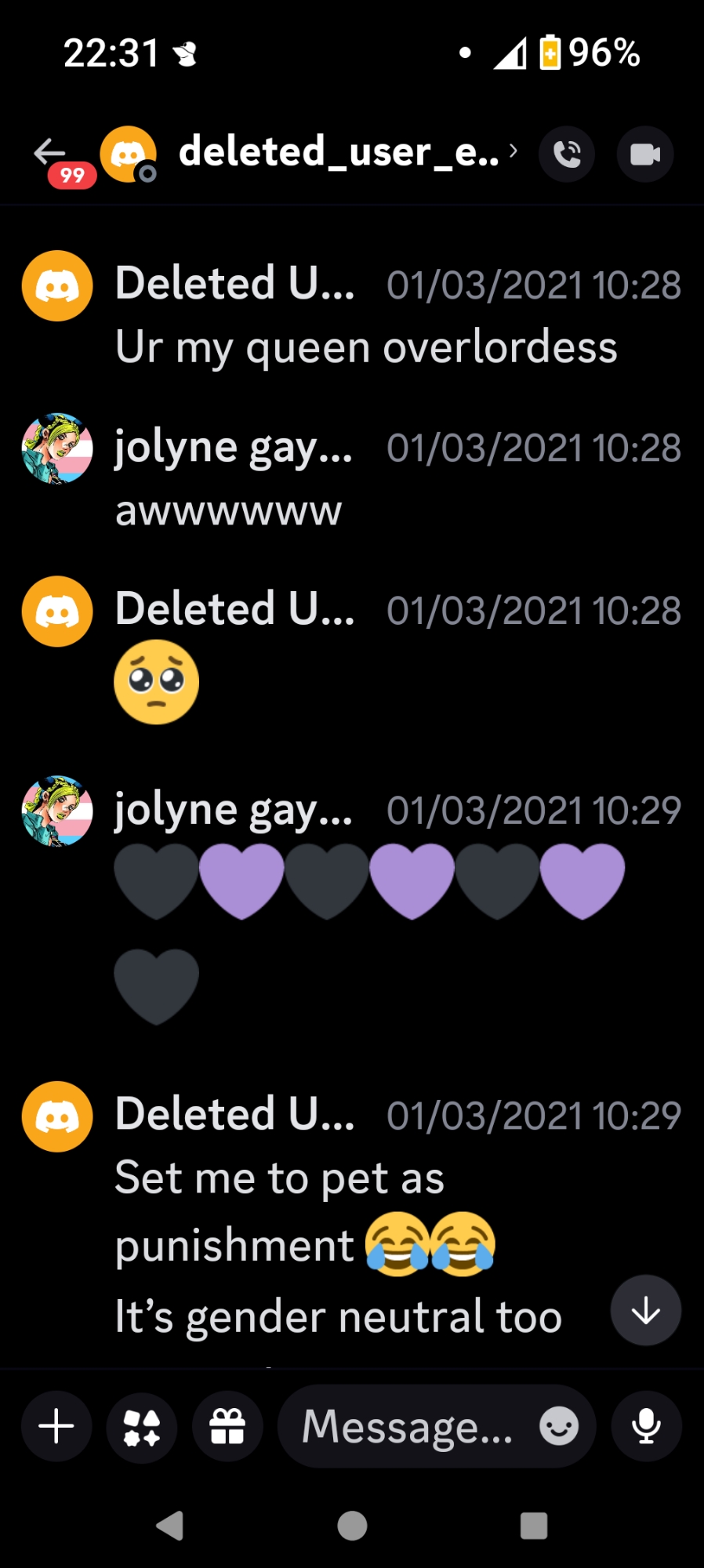Open the emoji picker

point(559,1426)
